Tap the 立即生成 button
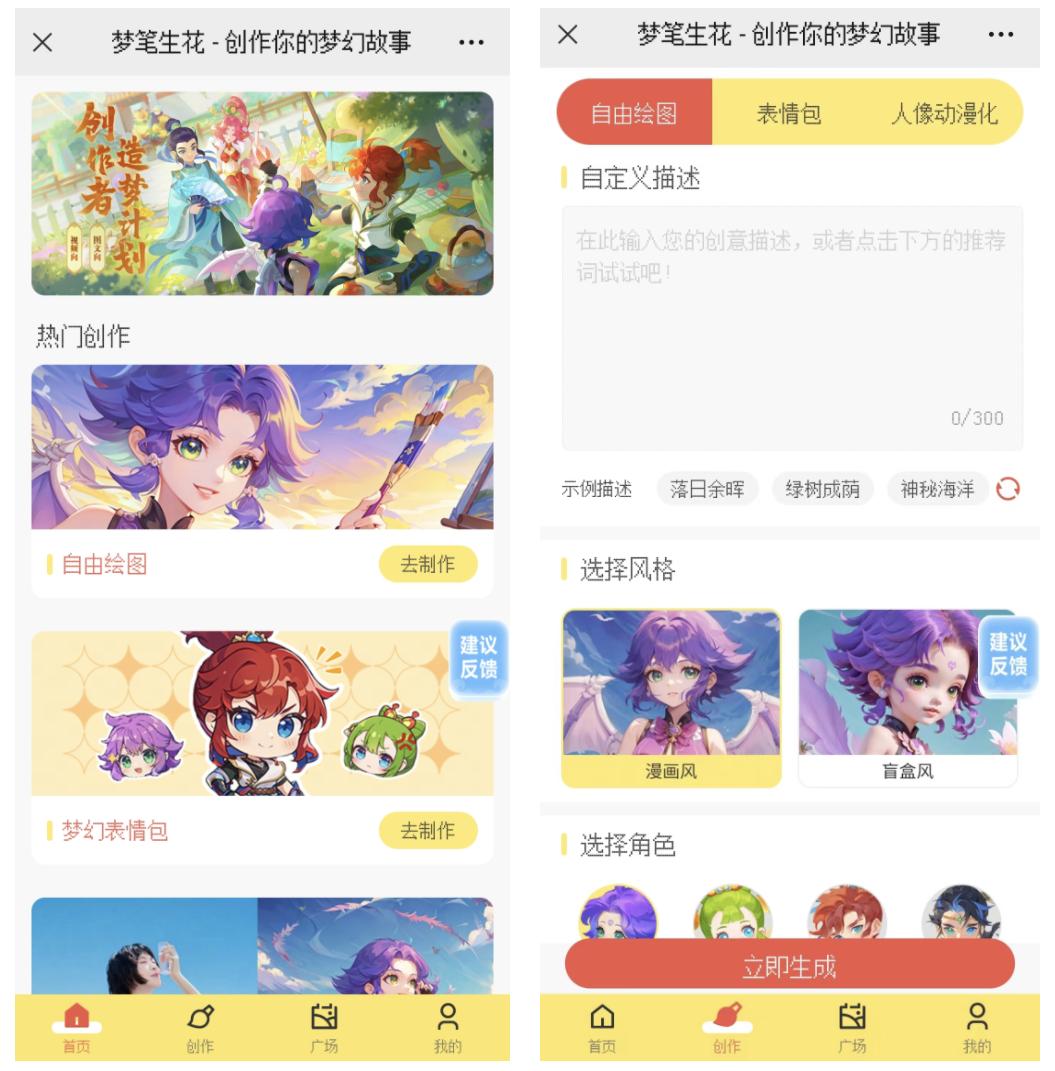This screenshot has width=1055, height=1071. tap(789, 966)
